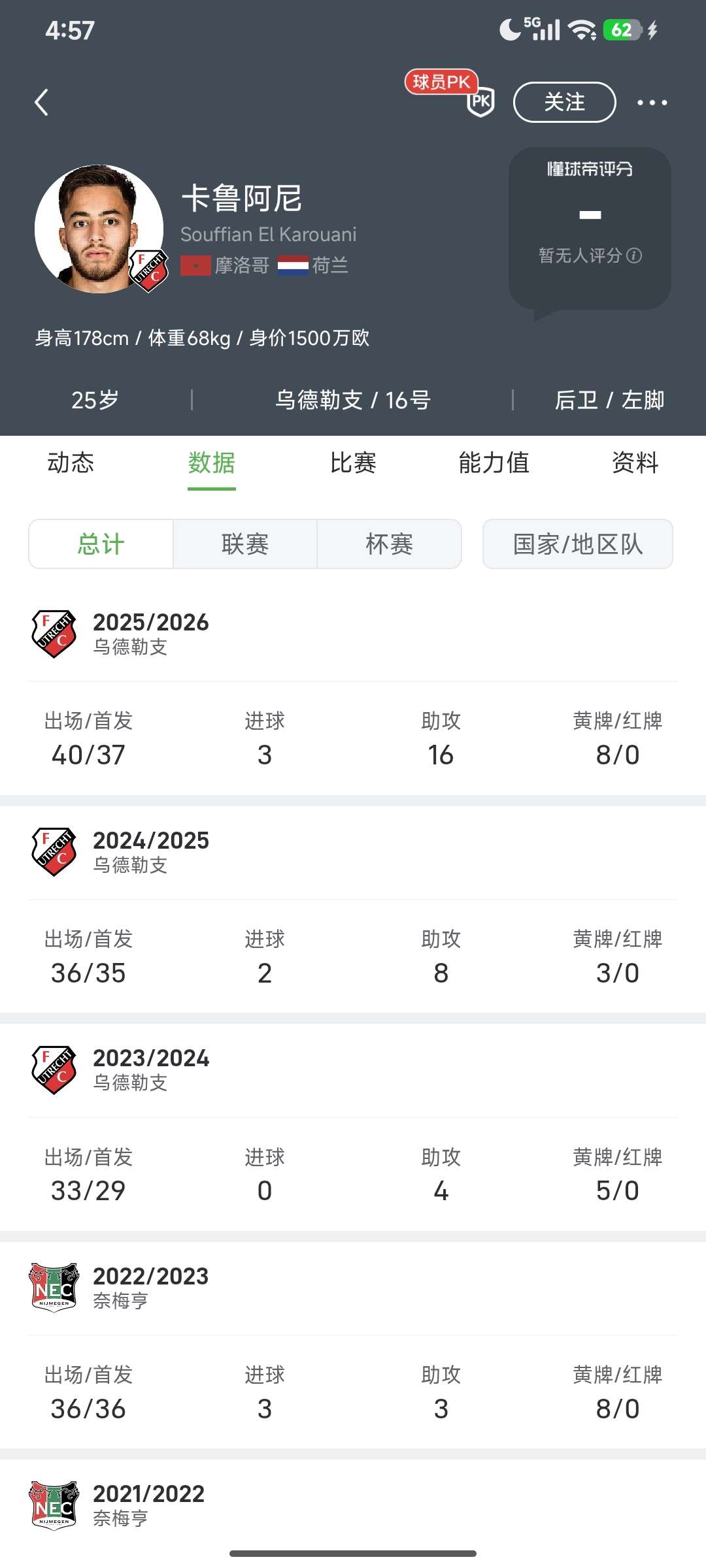Follow this player with 关注
Viewport: 706px width, 1568px height.
[x=564, y=103]
